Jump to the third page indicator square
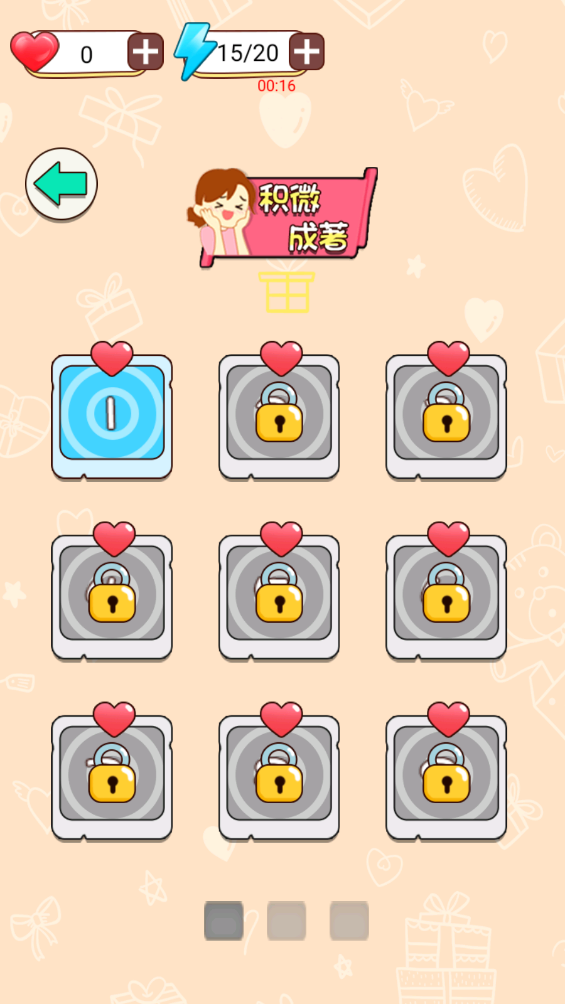This screenshot has height=1004, width=565. pyautogui.click(x=349, y=921)
